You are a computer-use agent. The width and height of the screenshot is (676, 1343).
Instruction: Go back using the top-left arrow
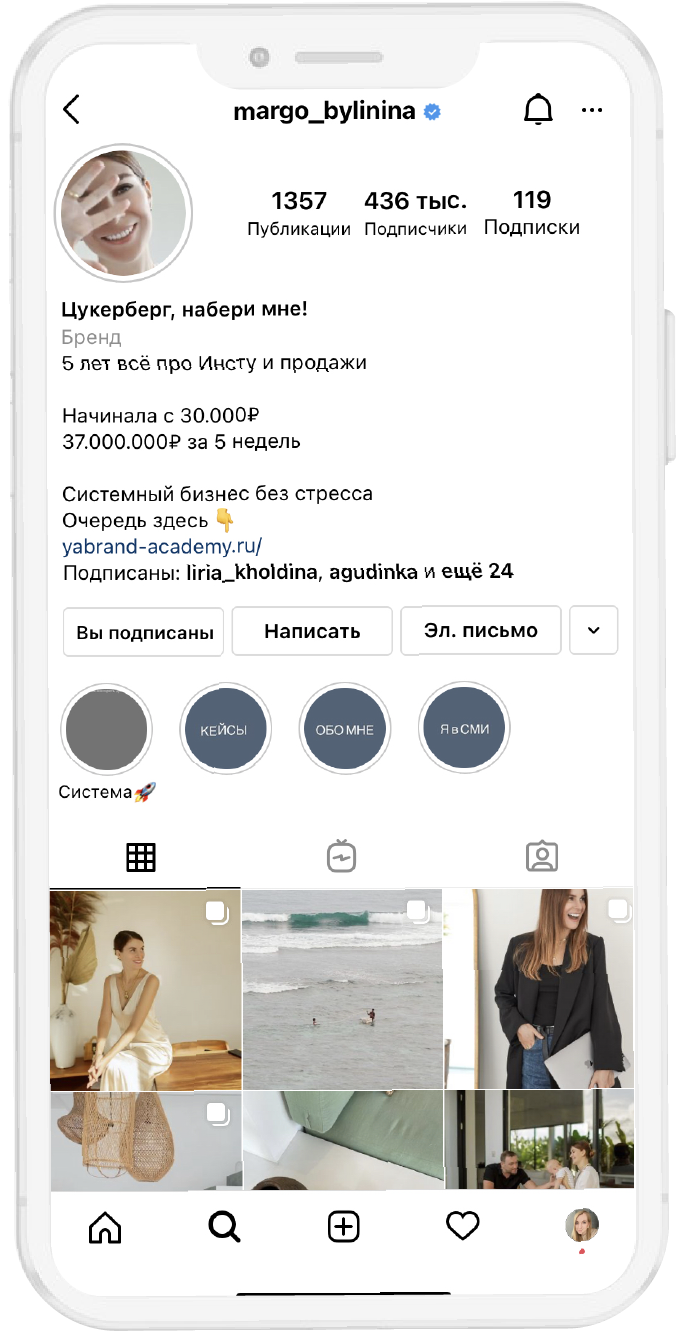pos(71,109)
